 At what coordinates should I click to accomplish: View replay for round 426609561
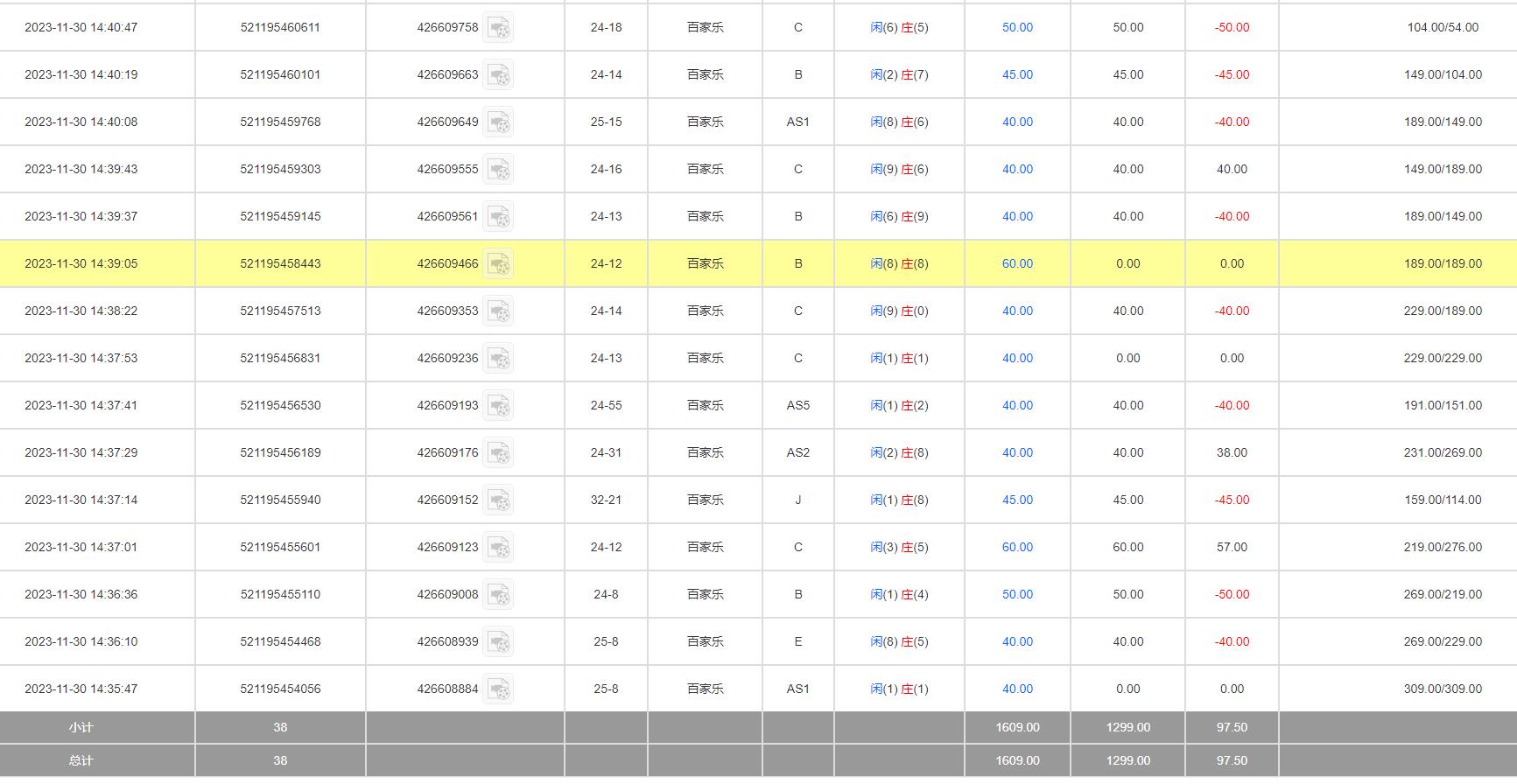point(498,217)
